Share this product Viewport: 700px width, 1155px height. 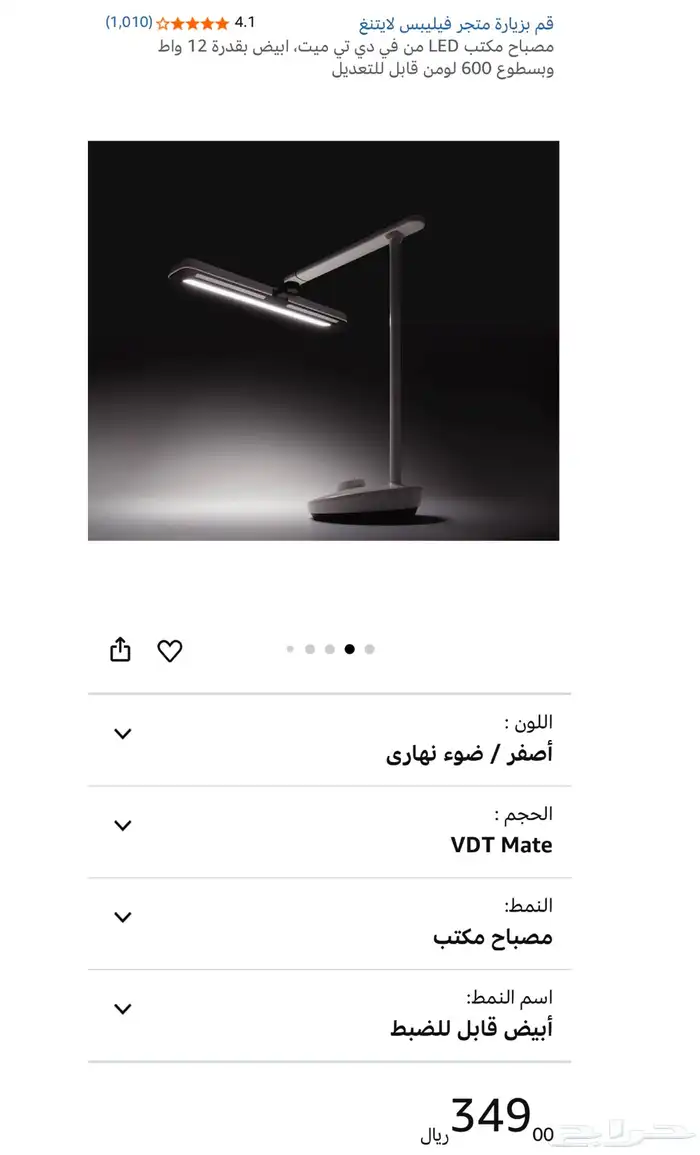pyautogui.click(x=120, y=650)
